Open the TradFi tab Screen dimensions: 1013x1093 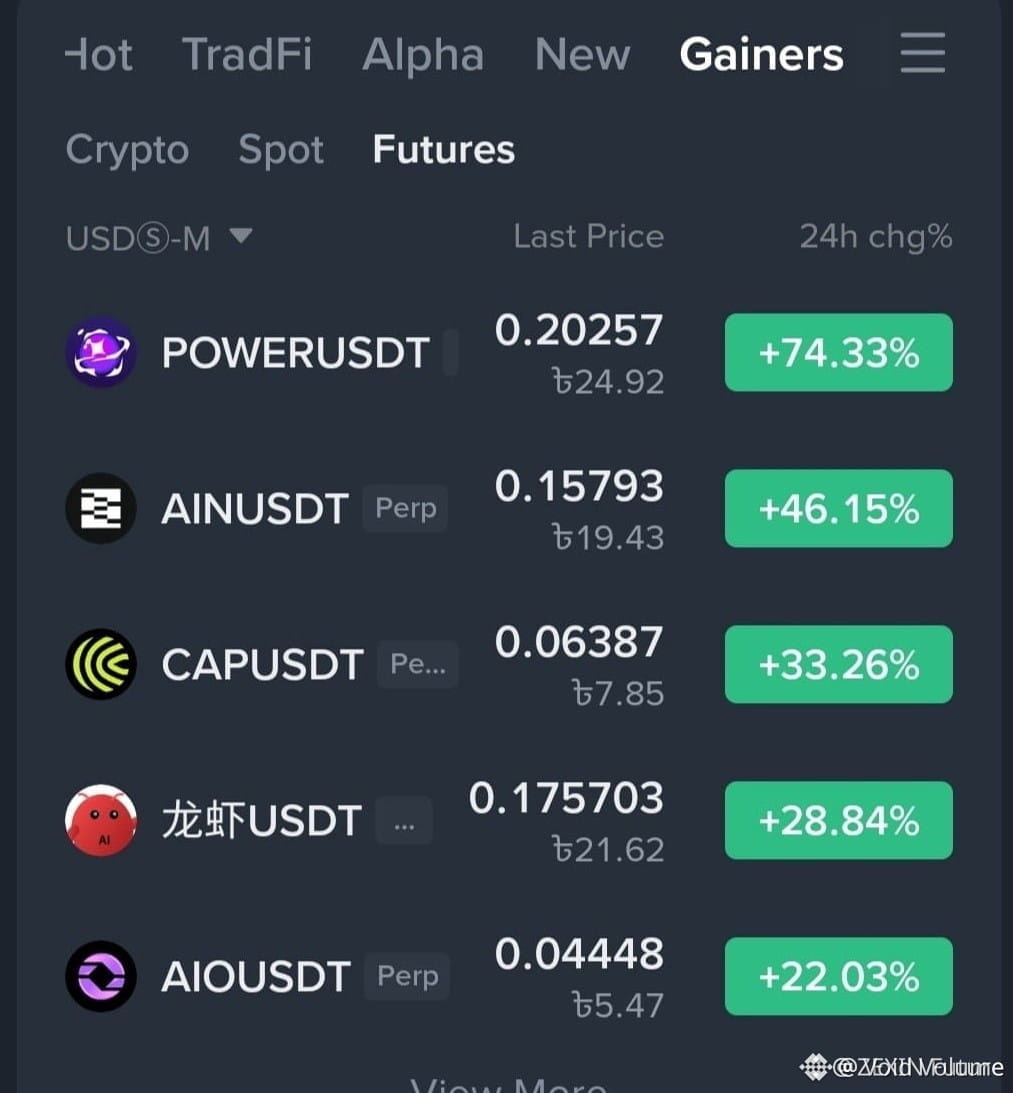247,54
